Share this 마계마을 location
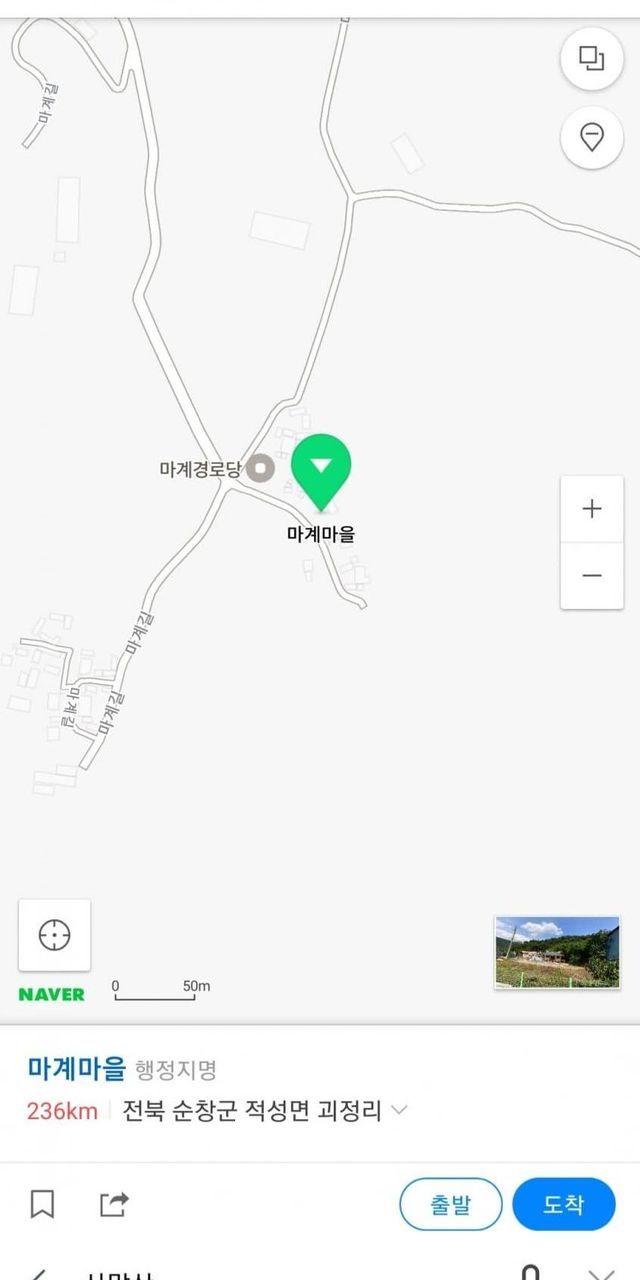The height and width of the screenshot is (1280, 640). (114, 1204)
